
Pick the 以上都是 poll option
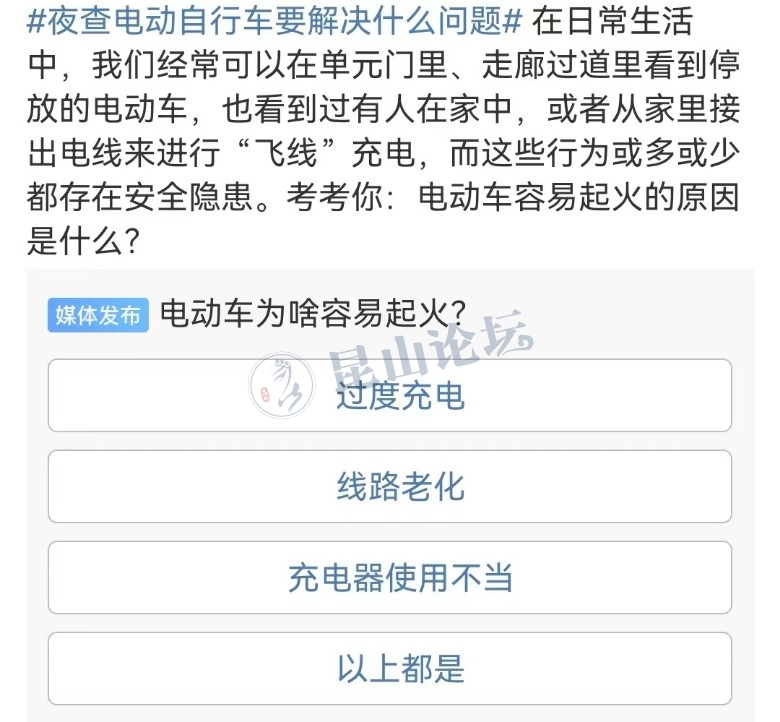390,668
